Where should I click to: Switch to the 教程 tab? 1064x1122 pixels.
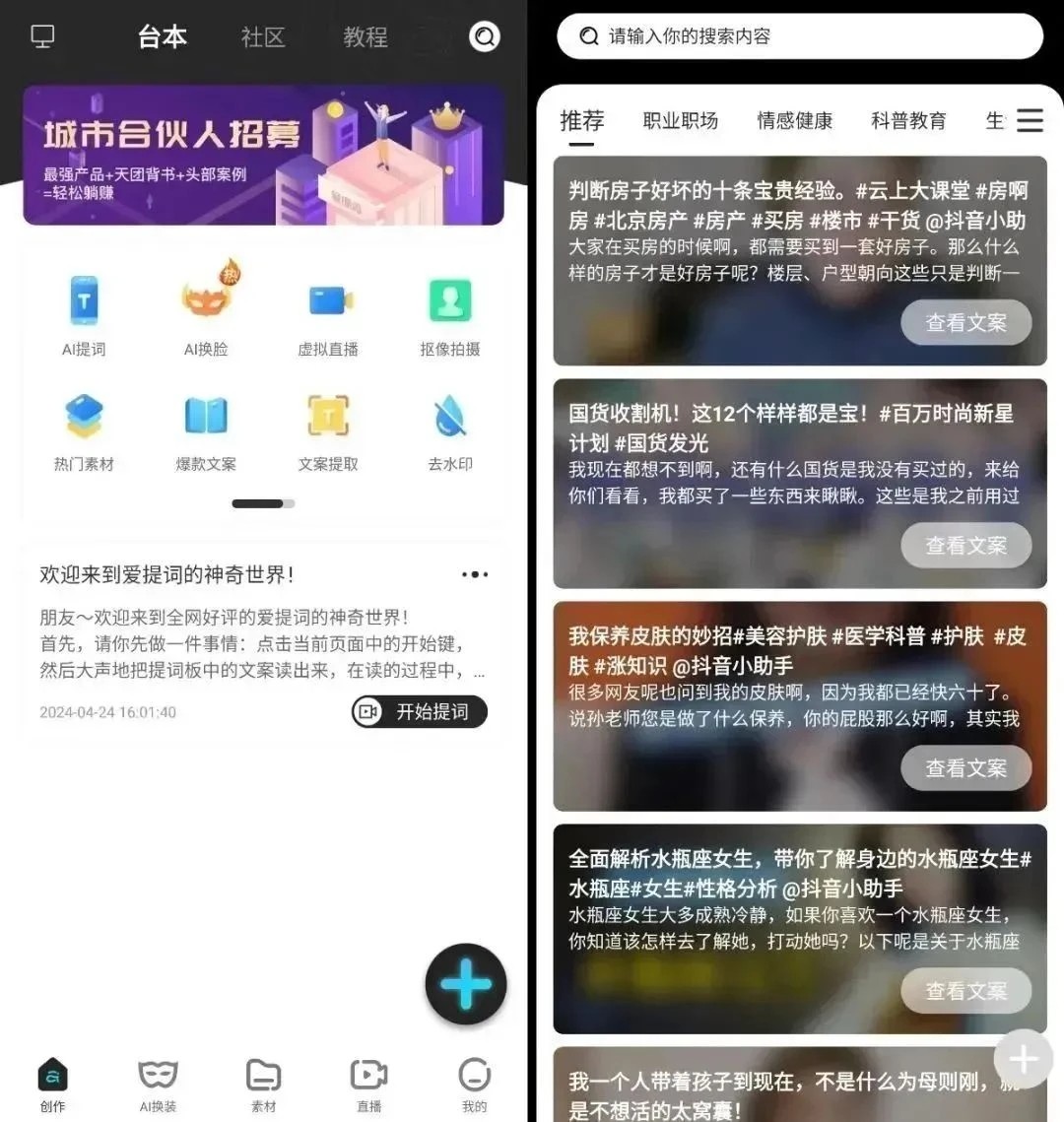366,37
